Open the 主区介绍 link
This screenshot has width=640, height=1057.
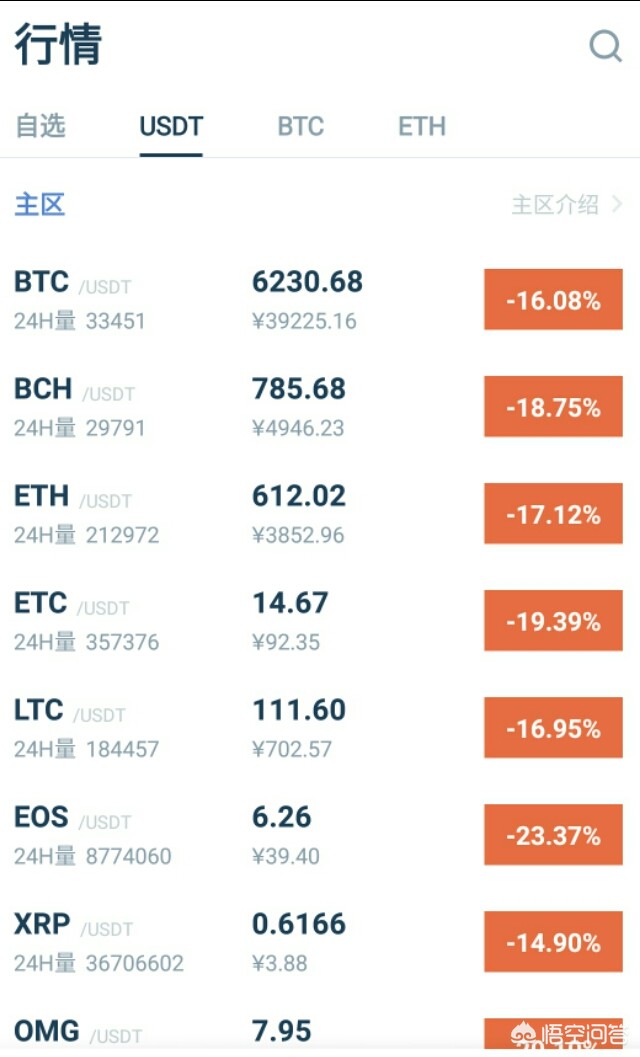(566, 205)
